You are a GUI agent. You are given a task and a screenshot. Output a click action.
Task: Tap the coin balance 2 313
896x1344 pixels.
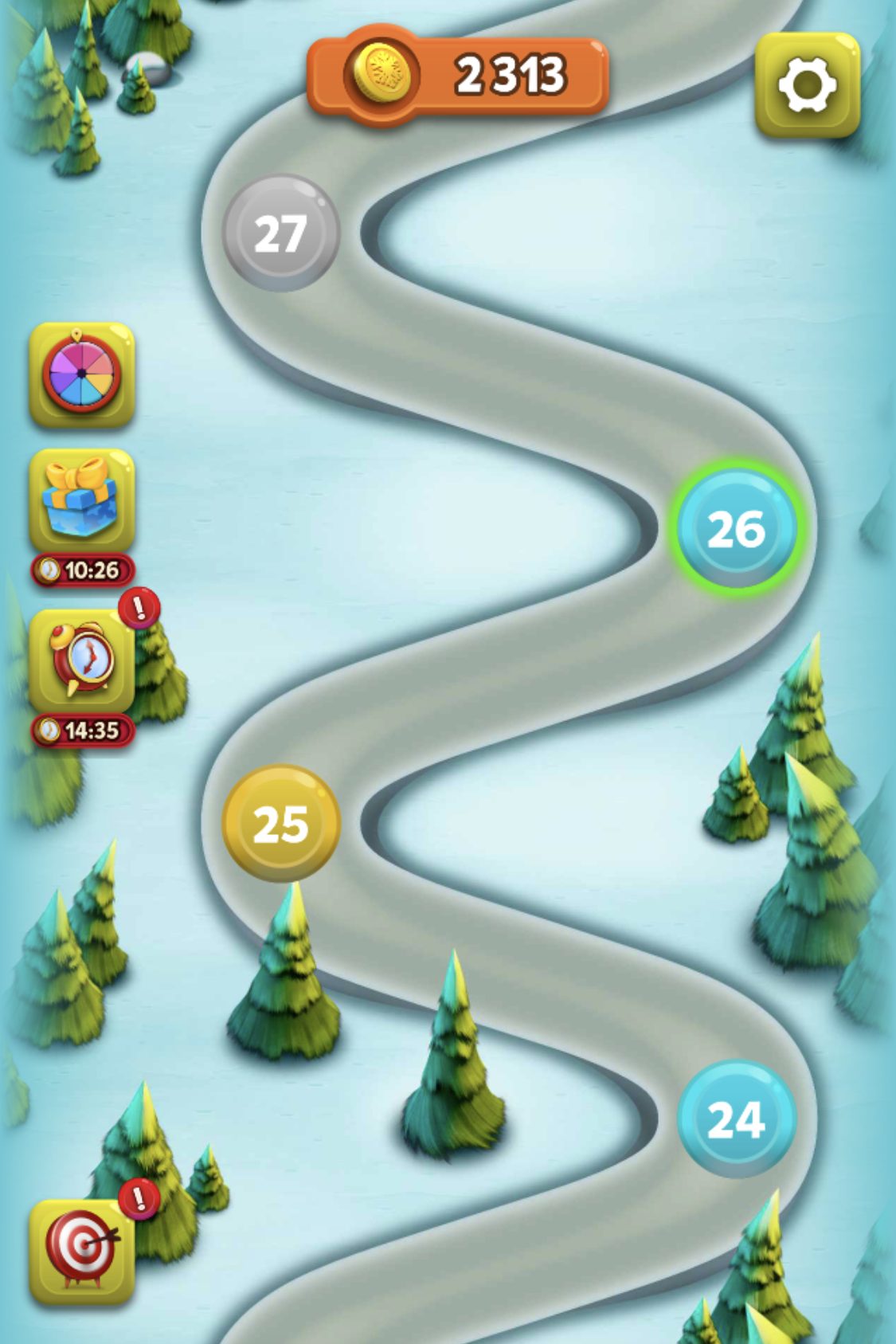point(459,76)
